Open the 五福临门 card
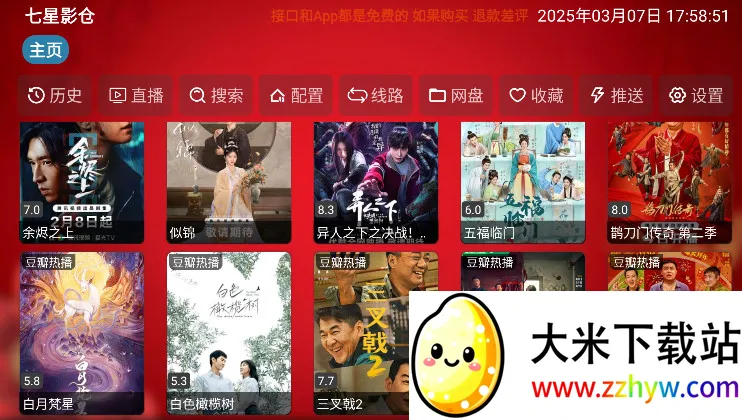This screenshot has height=420, width=742. point(523,180)
